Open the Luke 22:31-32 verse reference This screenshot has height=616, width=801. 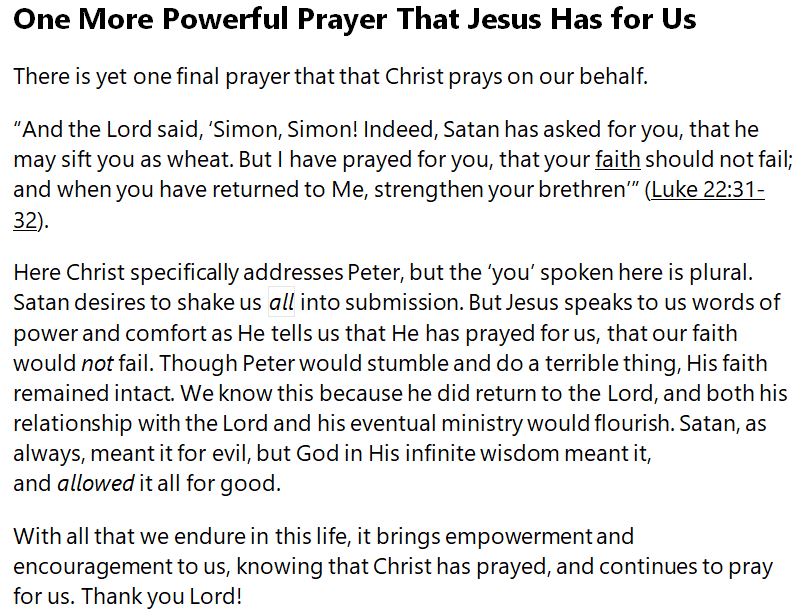706,191
